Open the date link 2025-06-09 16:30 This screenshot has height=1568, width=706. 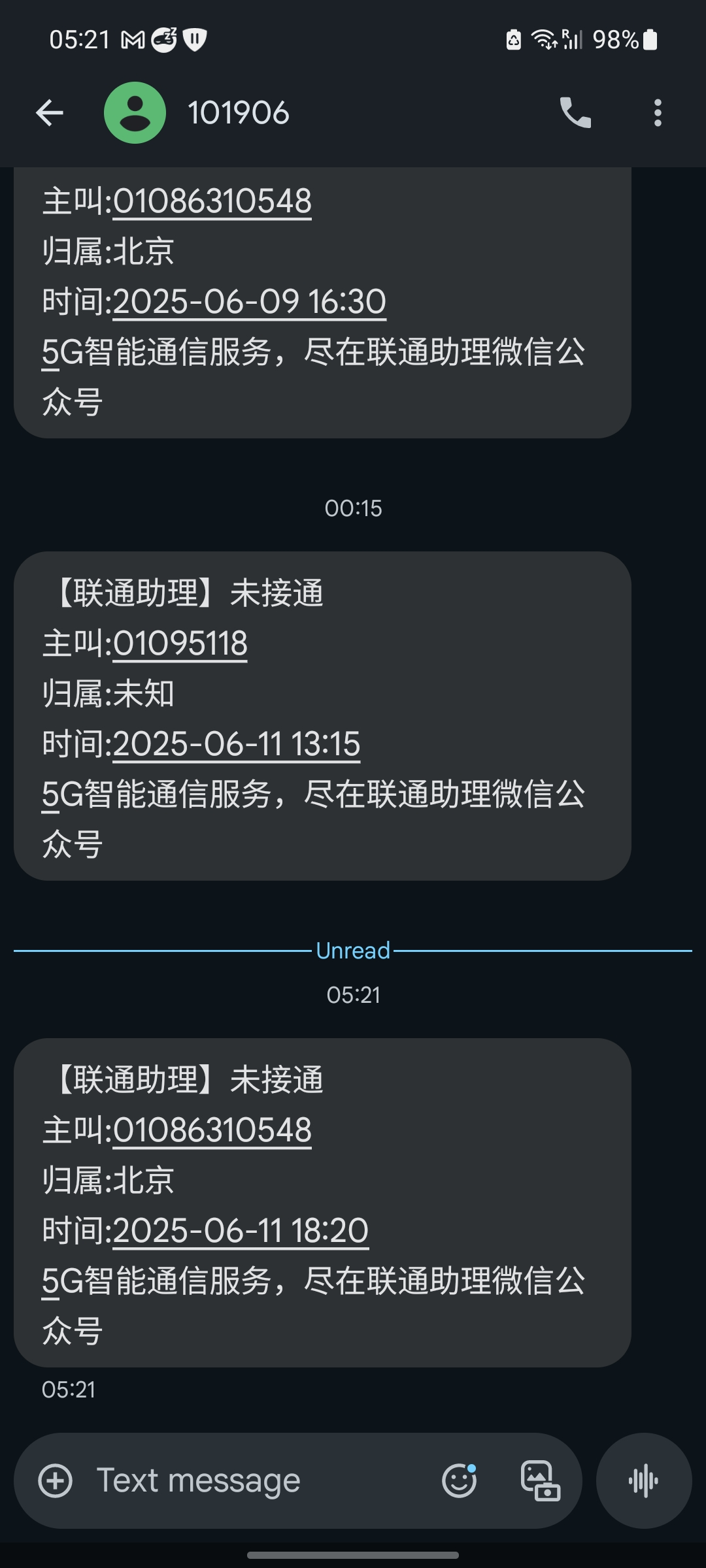pos(250,302)
